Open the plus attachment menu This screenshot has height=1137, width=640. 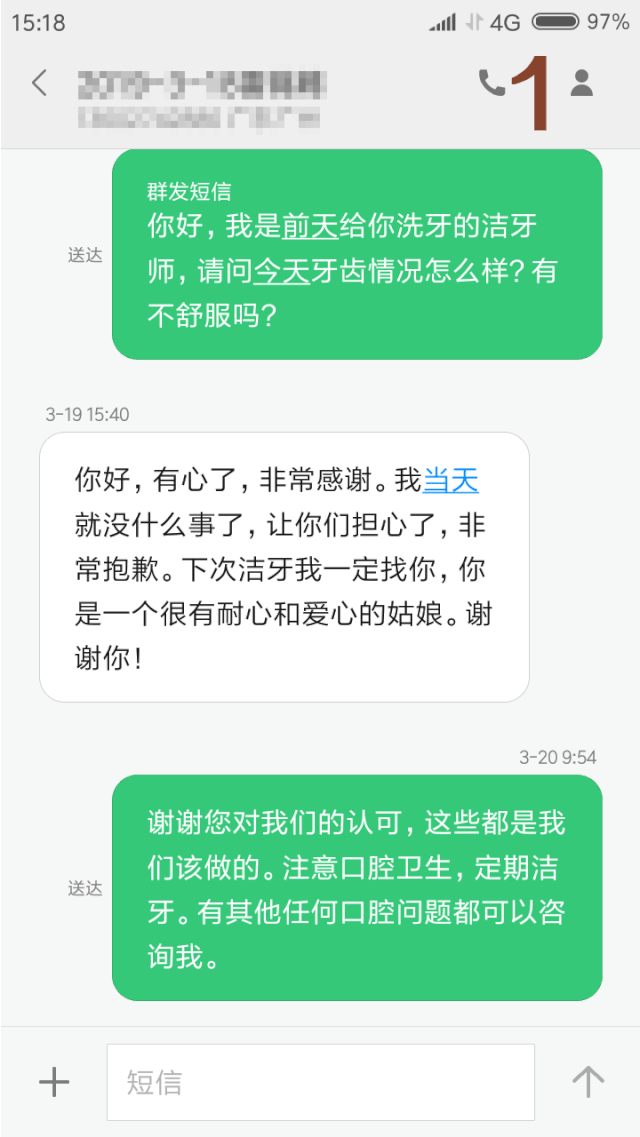pos(54,1082)
